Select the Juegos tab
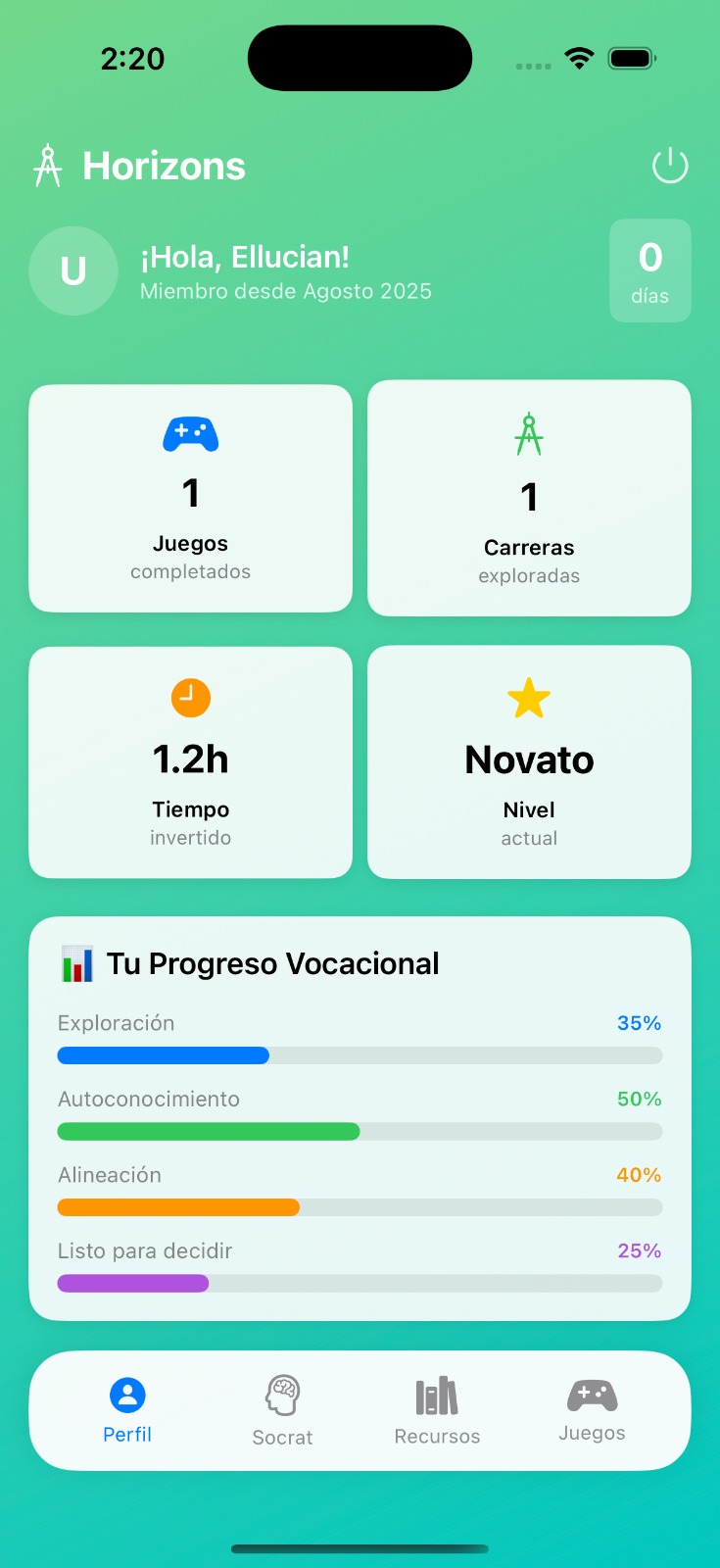Viewport: 720px width, 1568px height. [592, 1409]
